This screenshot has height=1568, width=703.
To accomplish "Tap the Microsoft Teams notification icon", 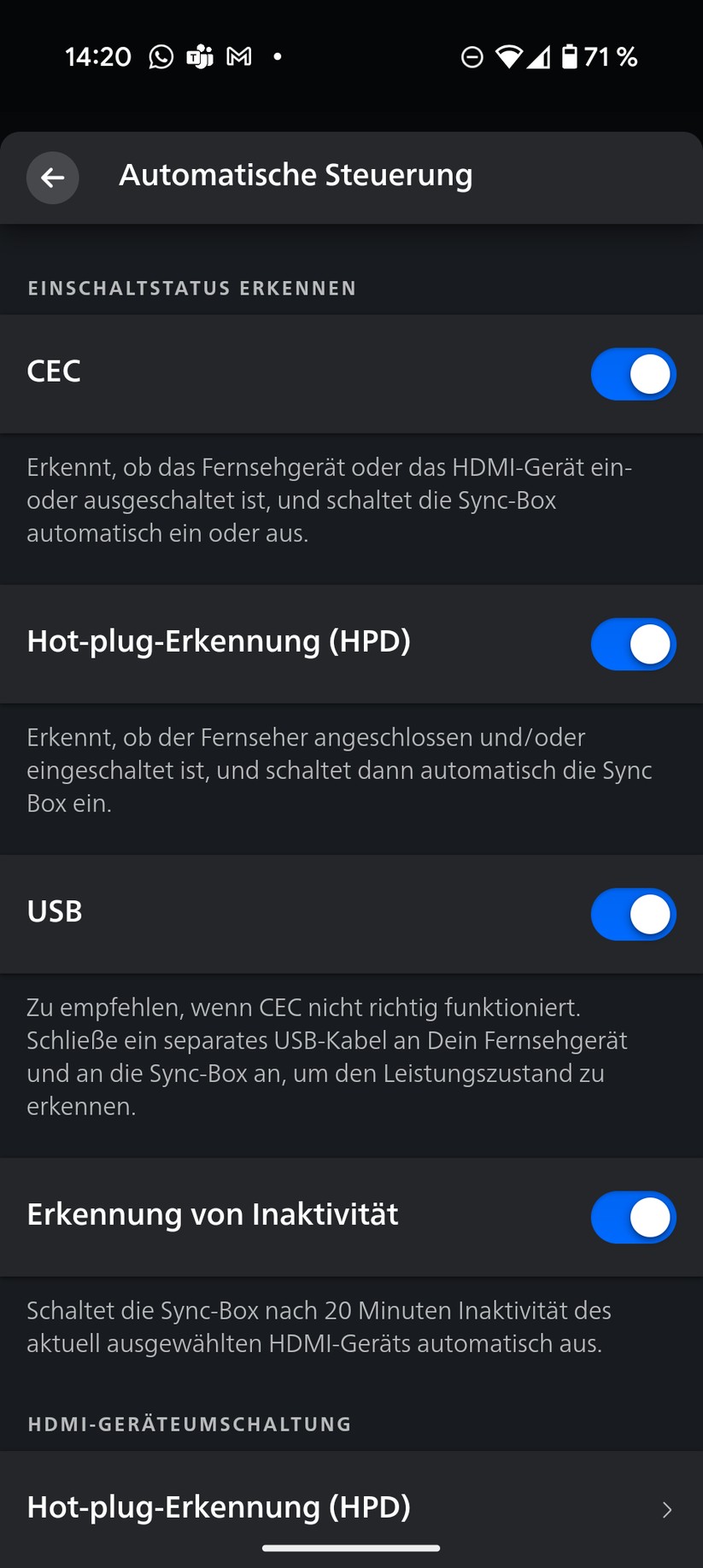I will pyautogui.click(x=199, y=56).
